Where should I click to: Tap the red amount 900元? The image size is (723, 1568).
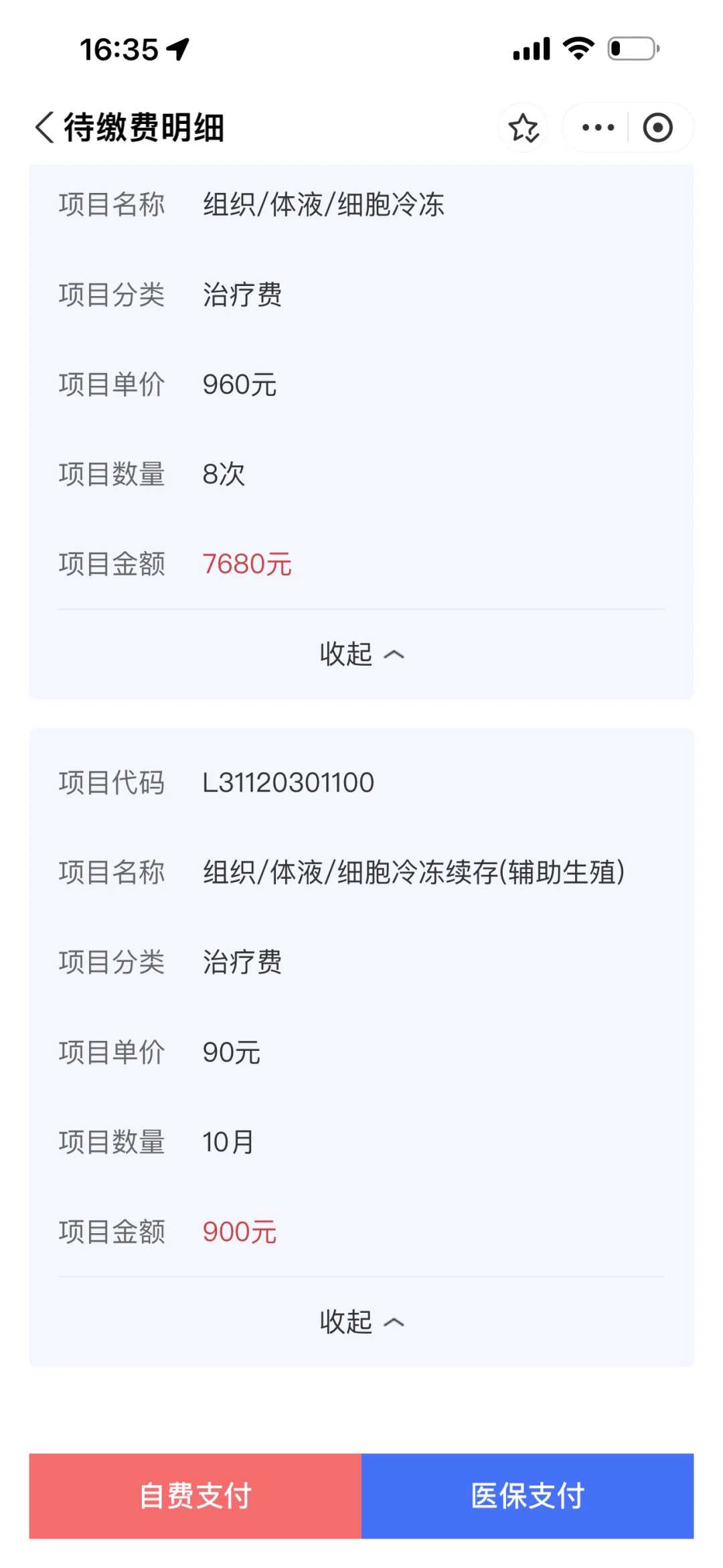tap(238, 1231)
